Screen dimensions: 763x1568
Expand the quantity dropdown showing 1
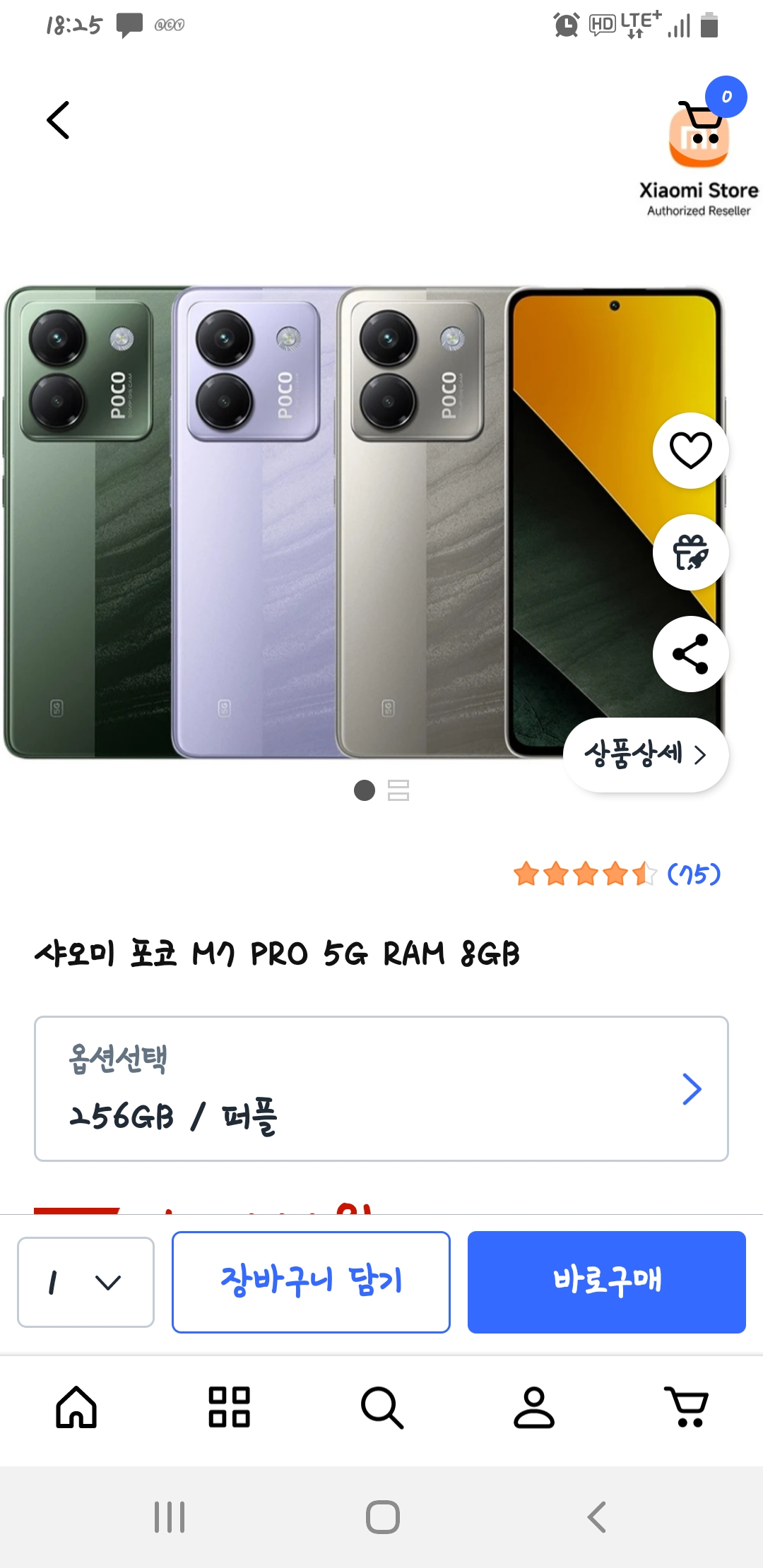click(x=85, y=1282)
